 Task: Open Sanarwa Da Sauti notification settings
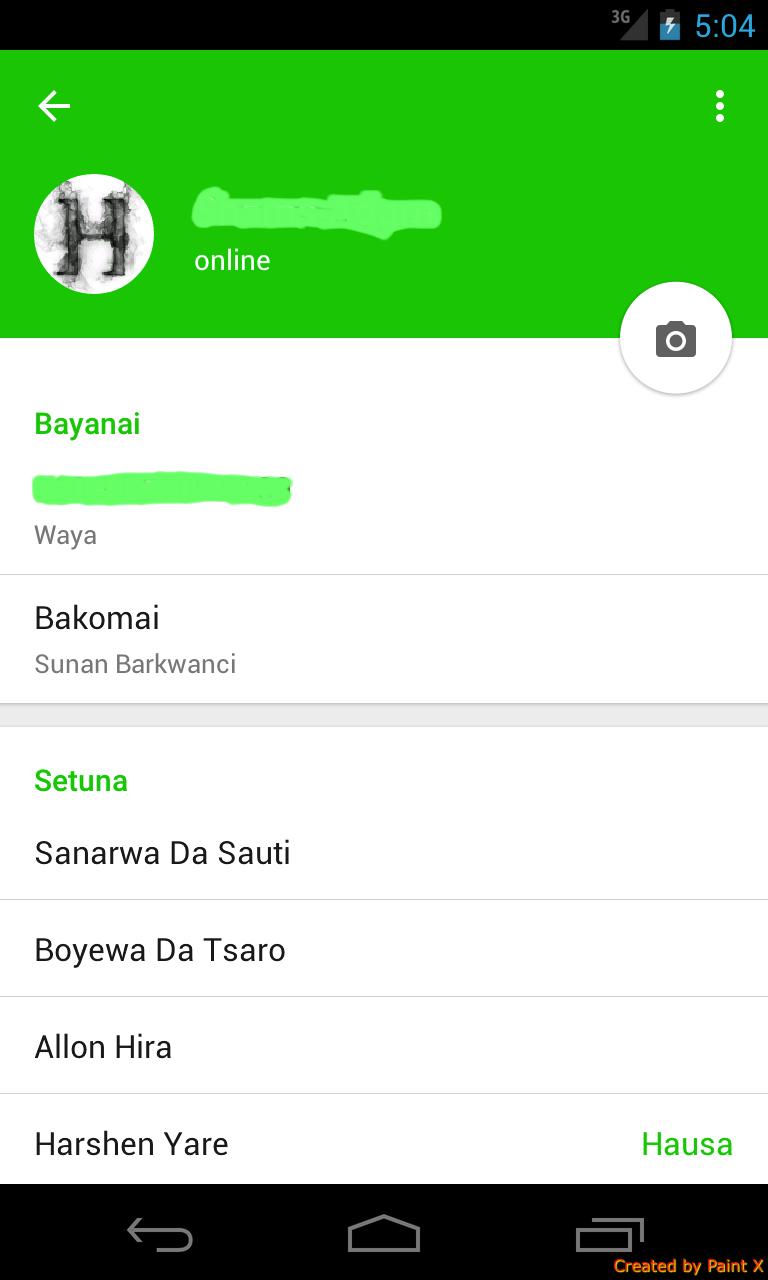click(x=163, y=852)
